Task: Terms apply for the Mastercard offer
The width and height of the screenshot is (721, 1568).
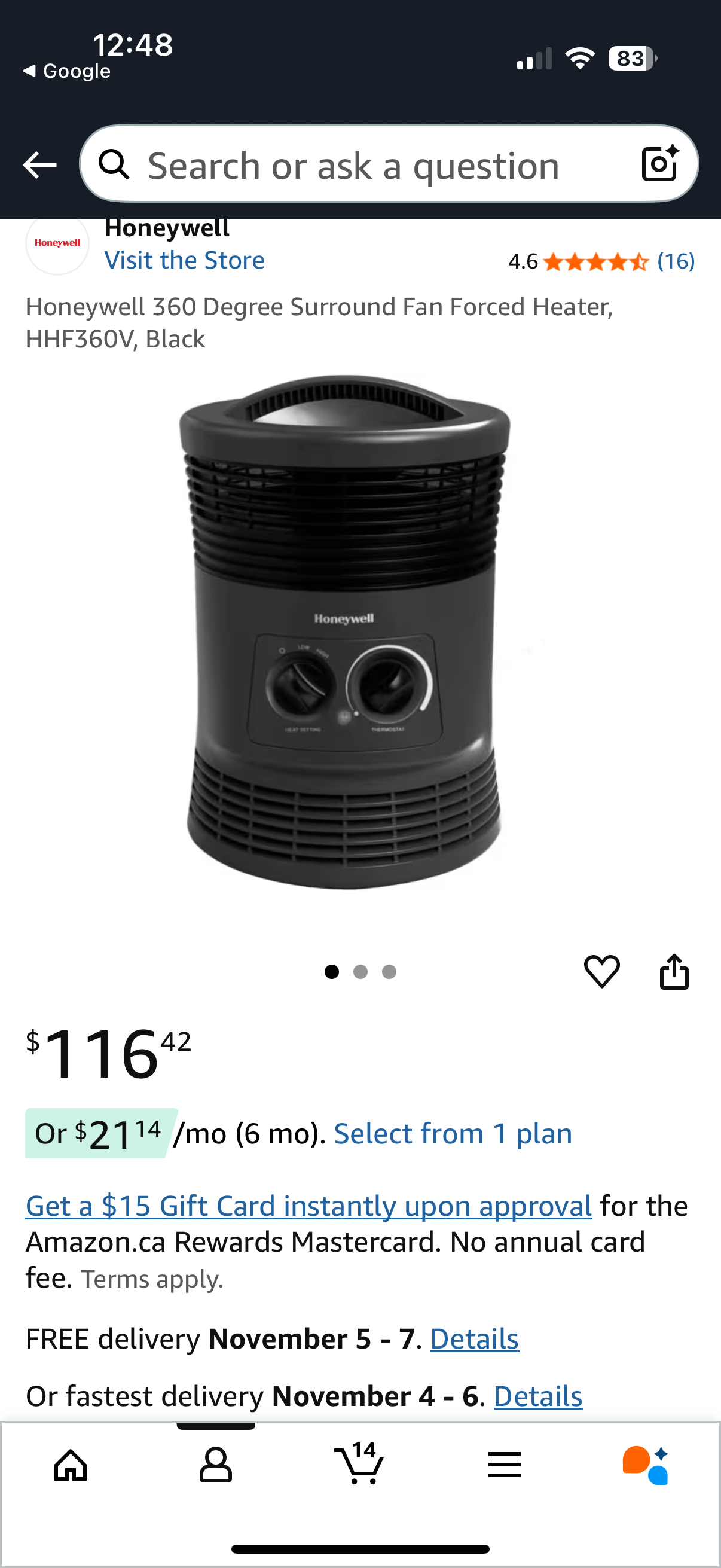Action: click(x=152, y=1280)
